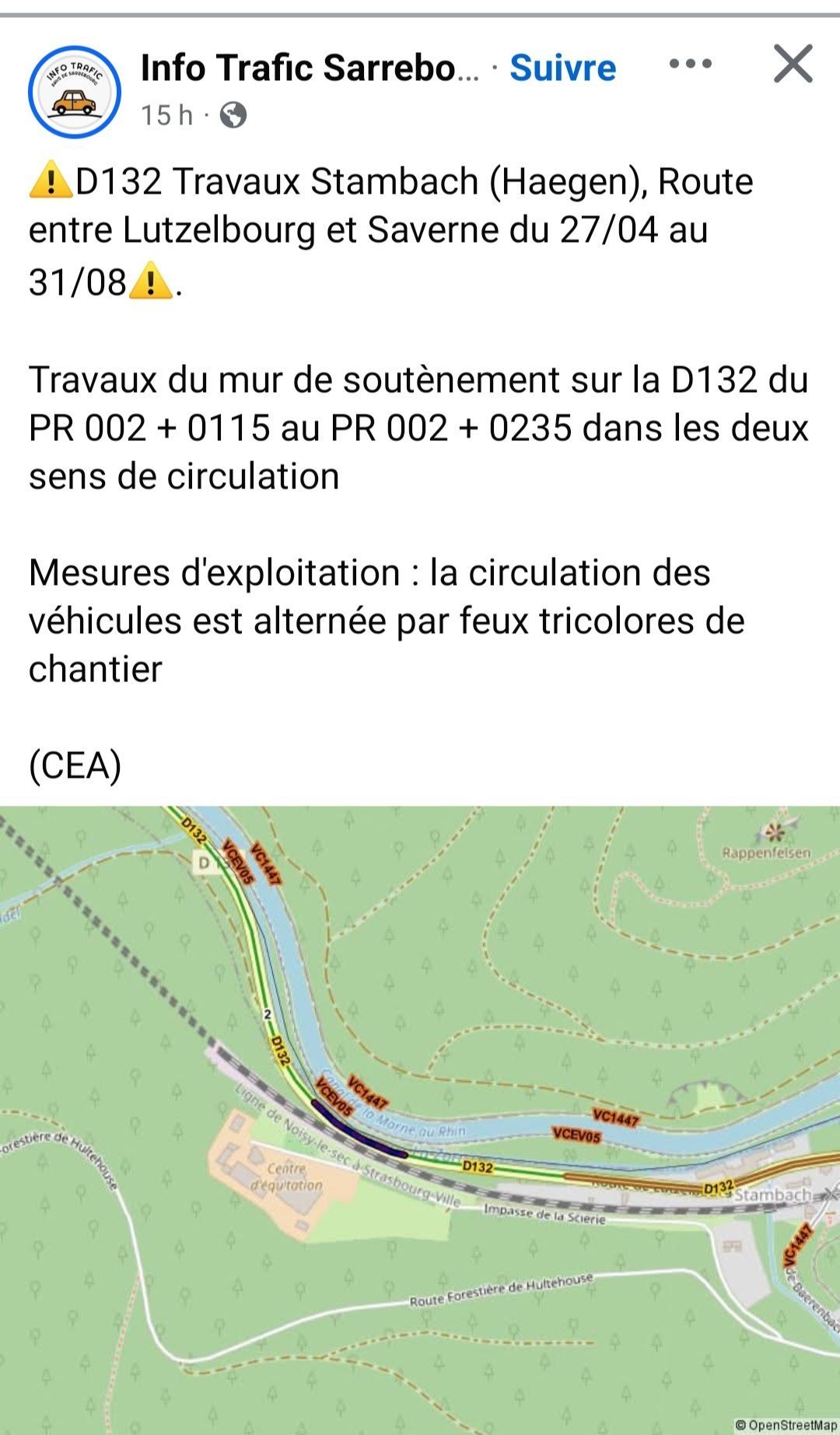
Task: Open the three-dot post options menu
Action: coord(691,64)
